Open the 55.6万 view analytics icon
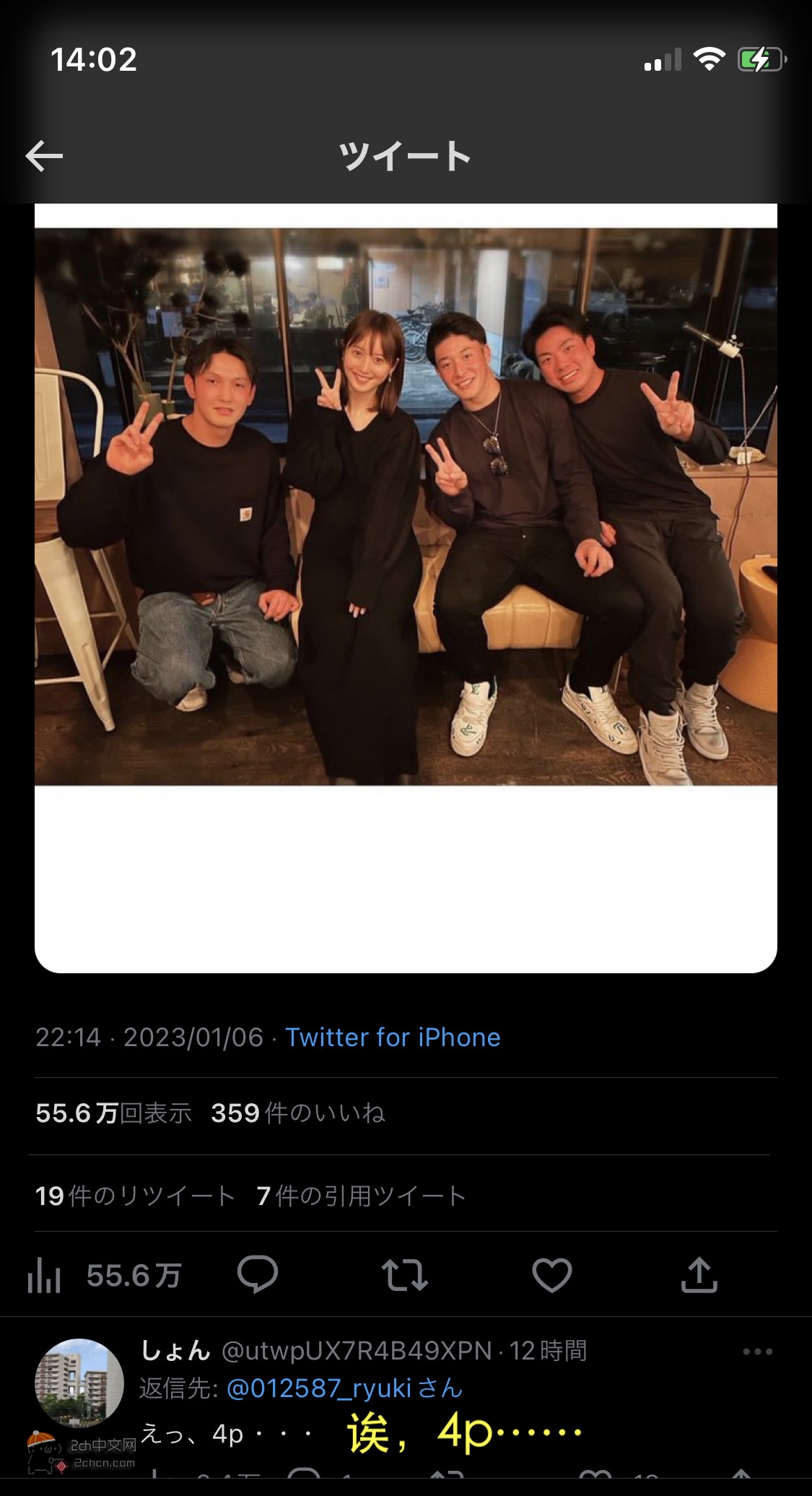The height and width of the screenshot is (1496, 812). [45, 1276]
